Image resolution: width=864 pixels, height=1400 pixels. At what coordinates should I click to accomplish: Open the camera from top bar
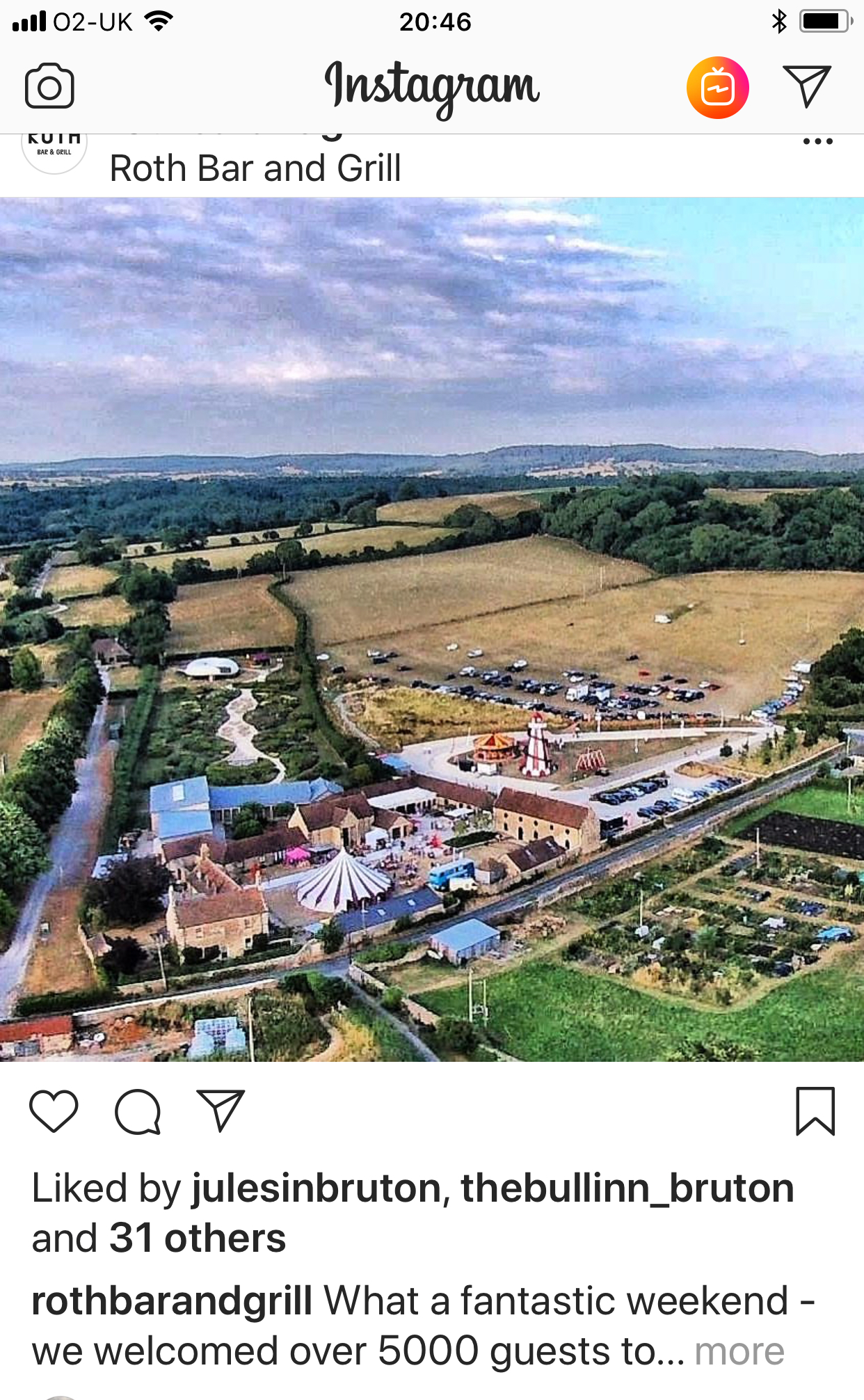coord(49,86)
